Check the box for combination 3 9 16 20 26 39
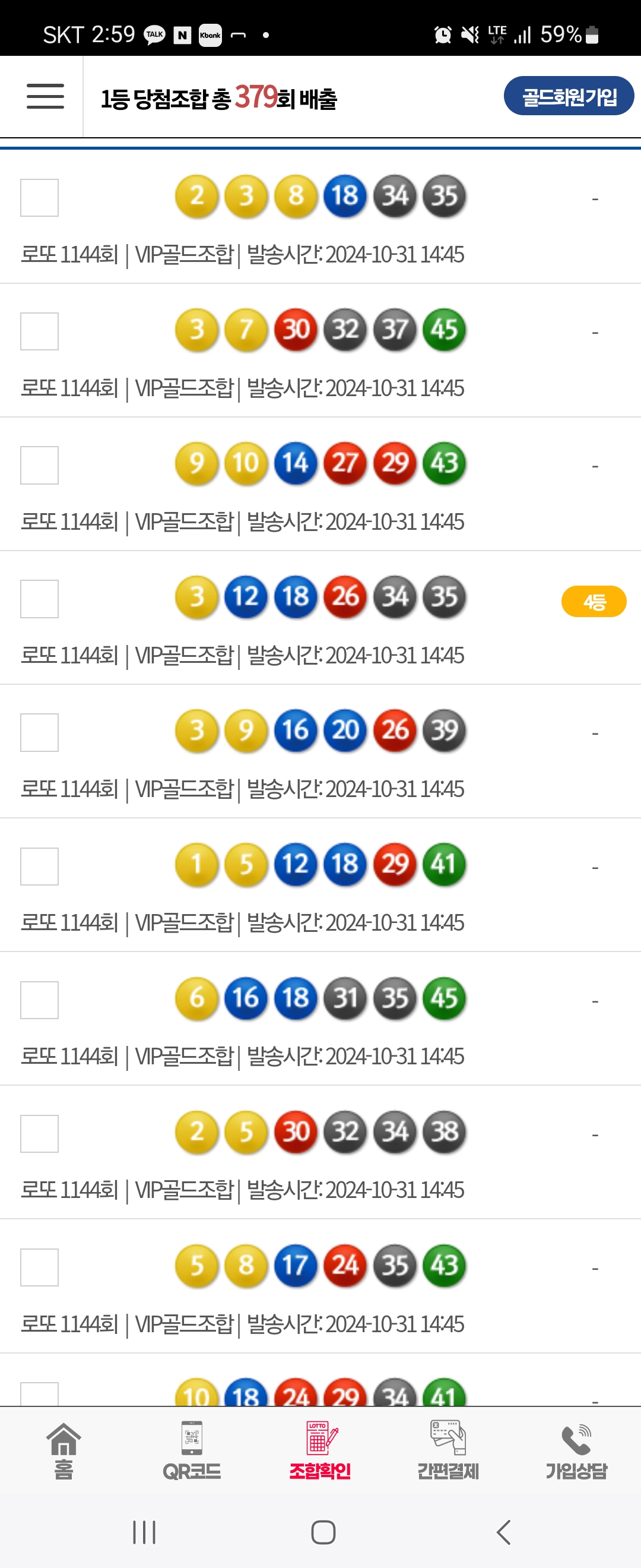 pos(40,733)
